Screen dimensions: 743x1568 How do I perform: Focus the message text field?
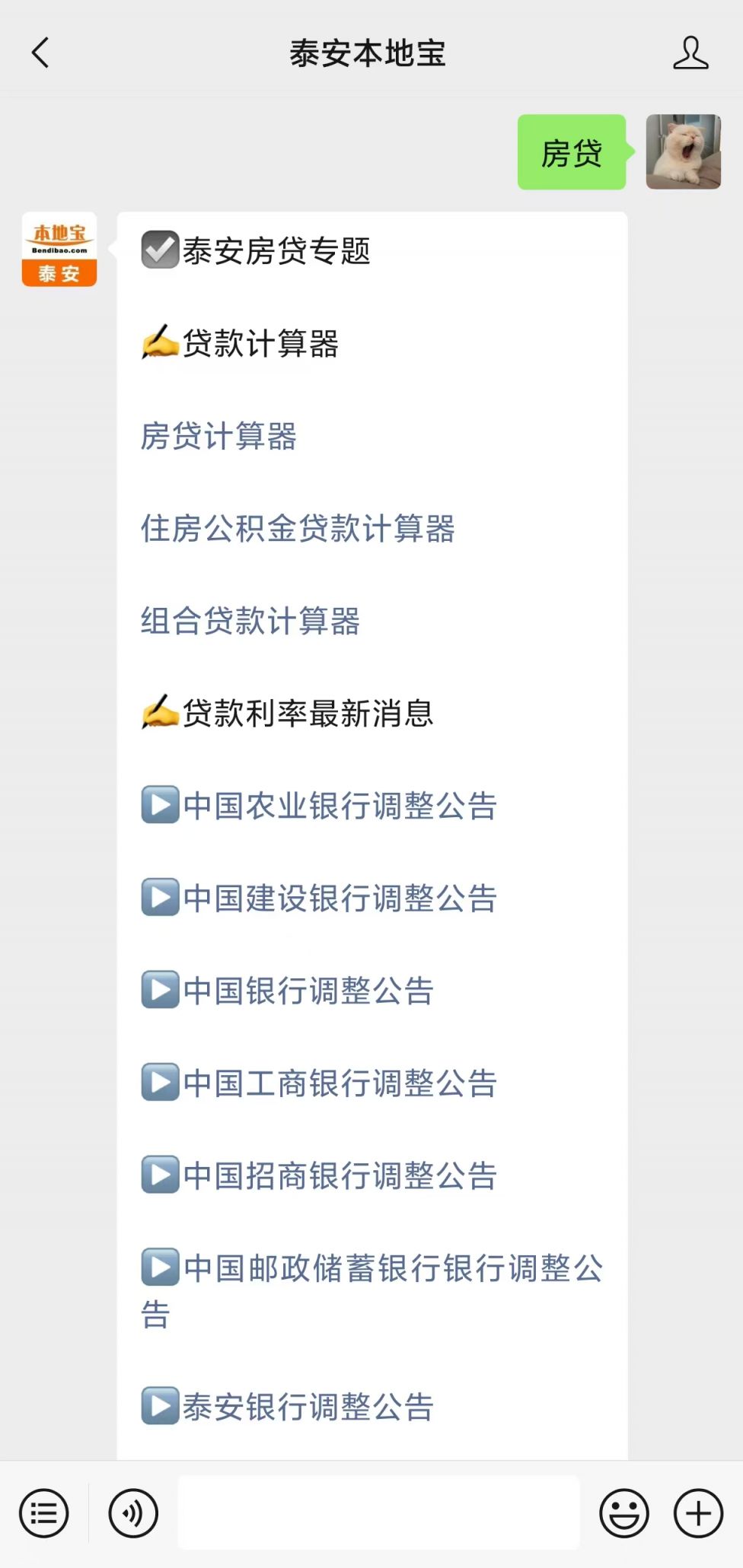[x=378, y=1512]
